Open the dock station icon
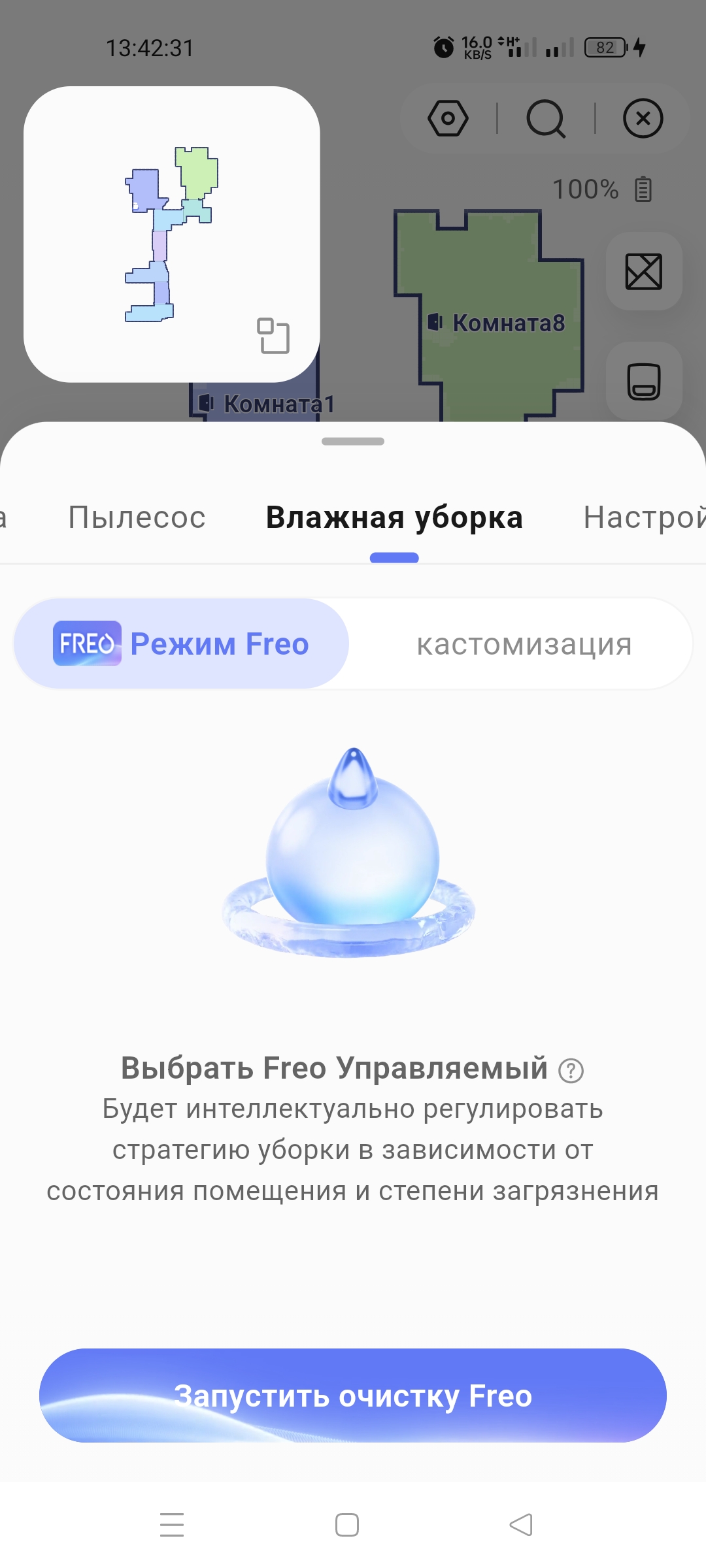 [644, 381]
